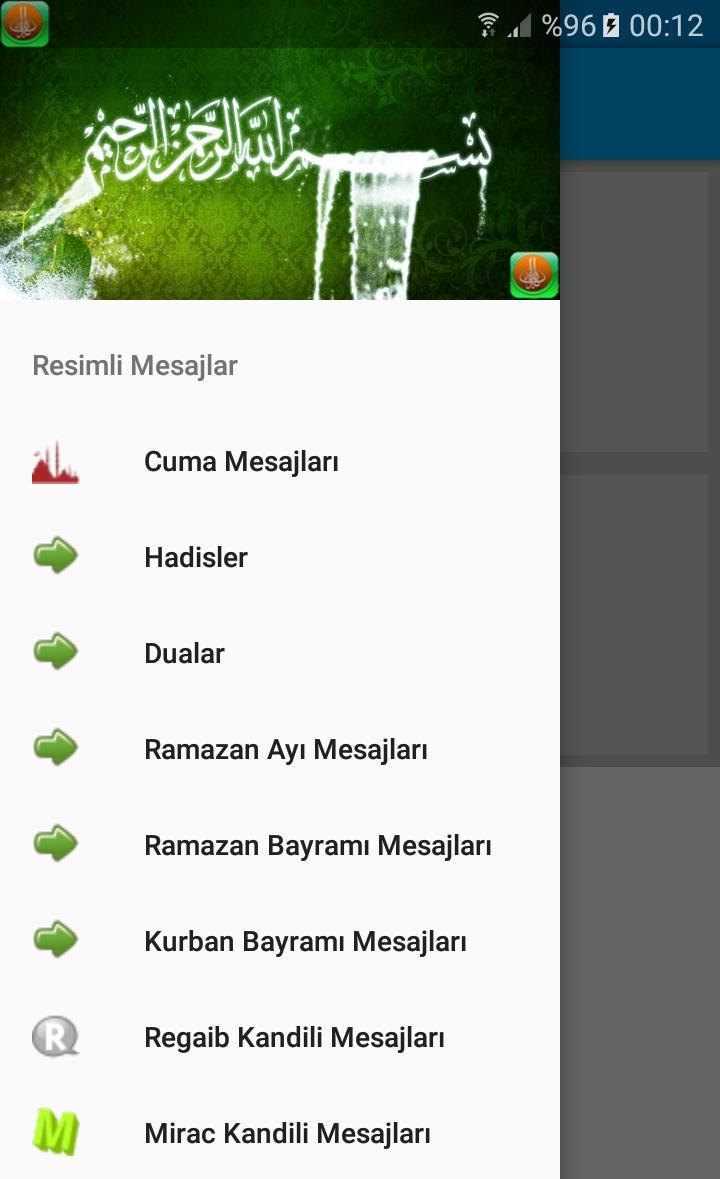
Task: Tap the small app logo on the header image
Action: point(533,275)
